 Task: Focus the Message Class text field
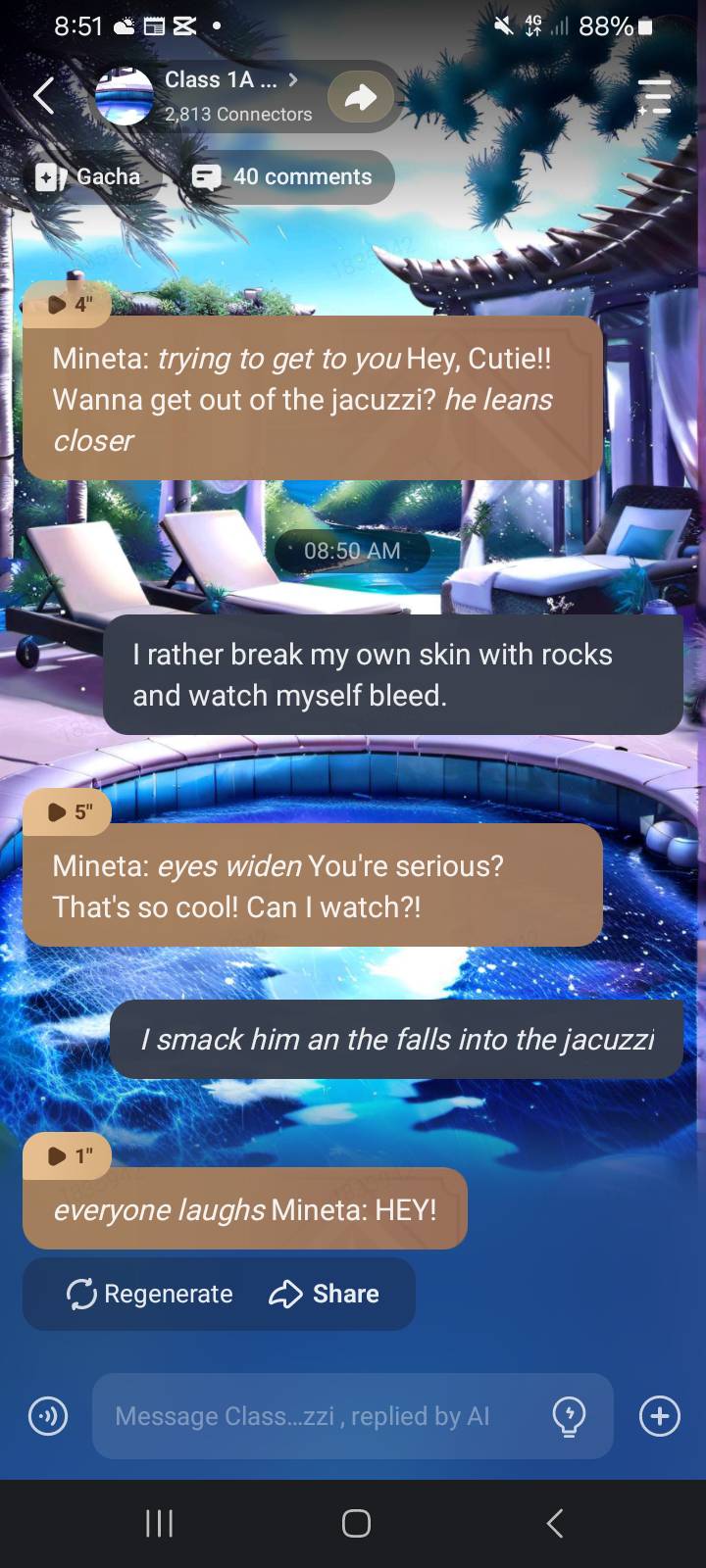(x=314, y=1416)
